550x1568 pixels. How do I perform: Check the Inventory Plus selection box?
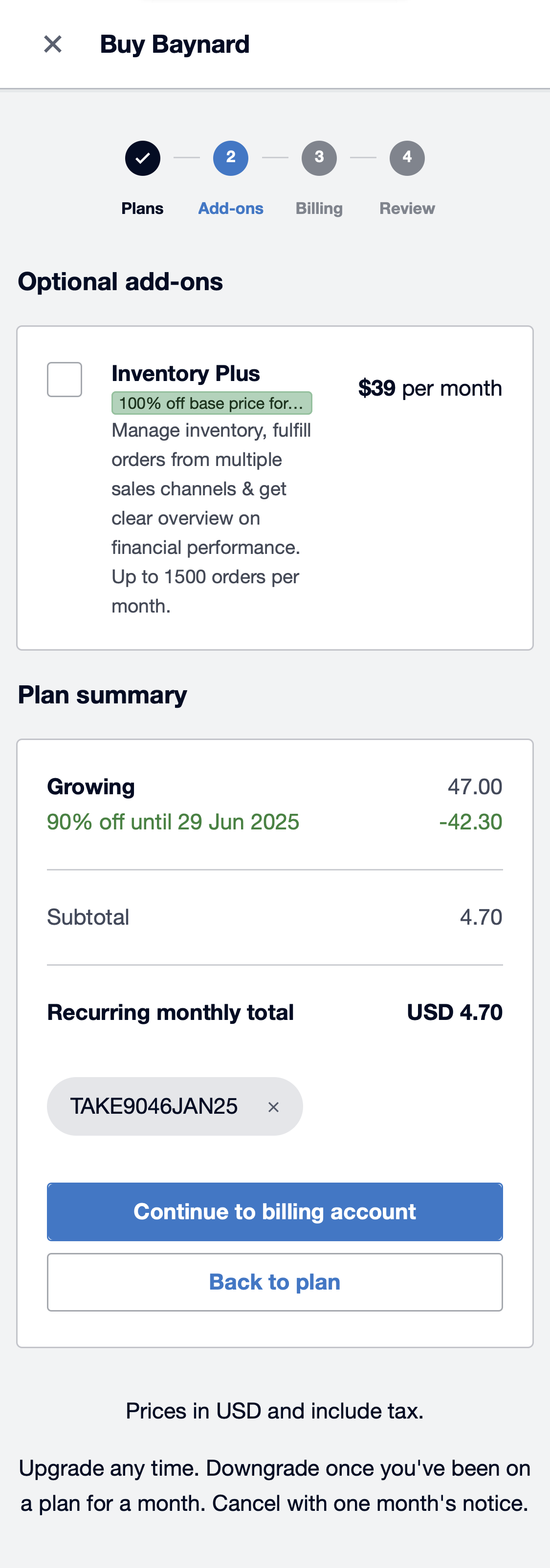coord(64,379)
